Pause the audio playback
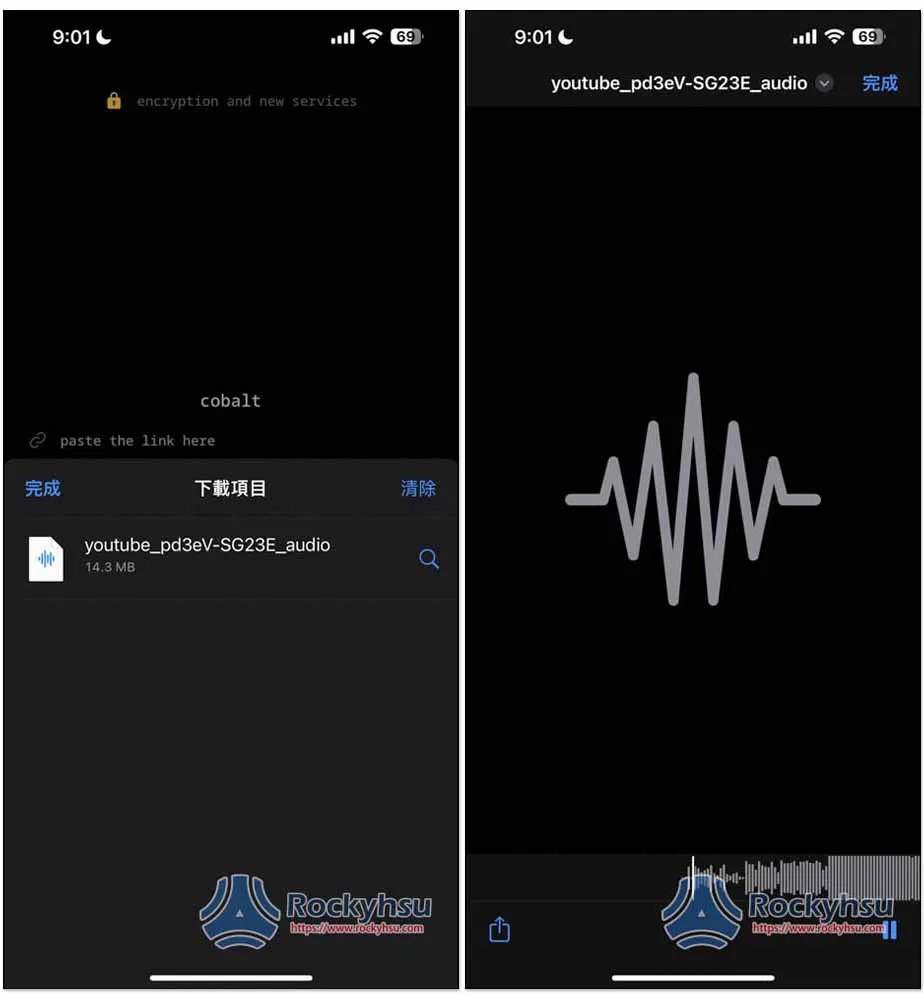Viewport: 924px width, 1000px height. [890, 930]
